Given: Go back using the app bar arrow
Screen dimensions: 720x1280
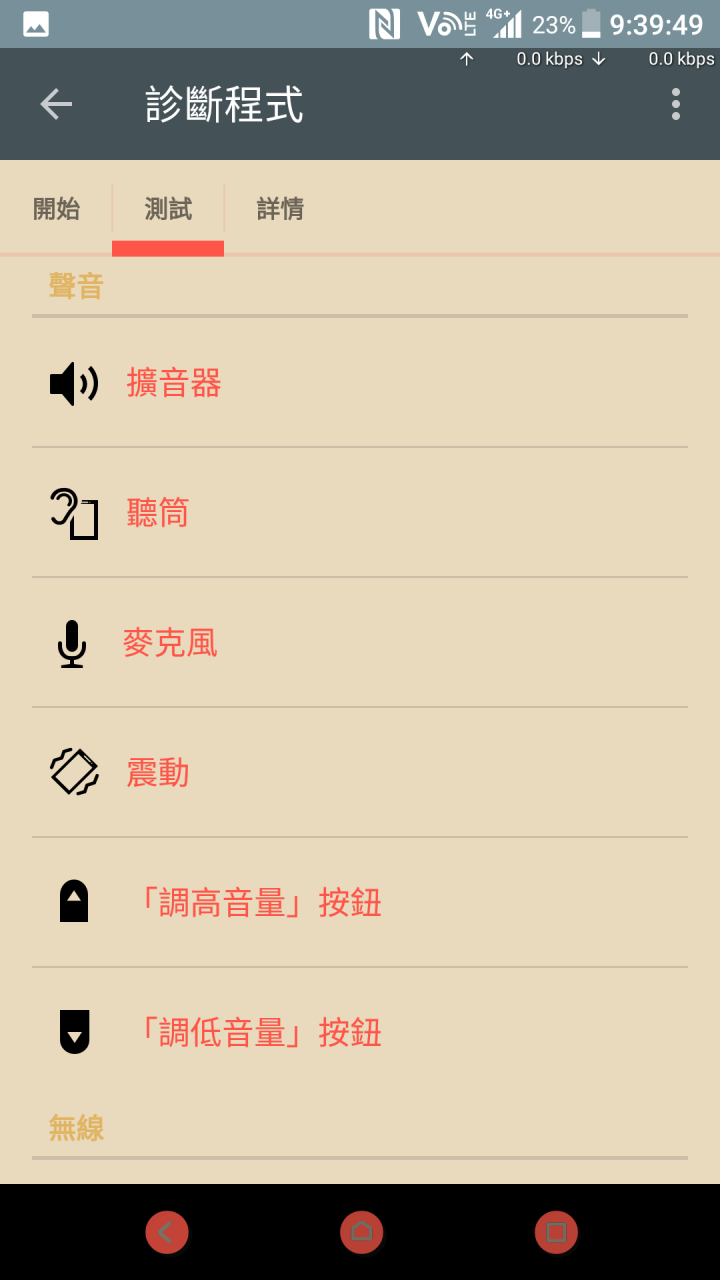Looking at the screenshot, I should (56, 104).
